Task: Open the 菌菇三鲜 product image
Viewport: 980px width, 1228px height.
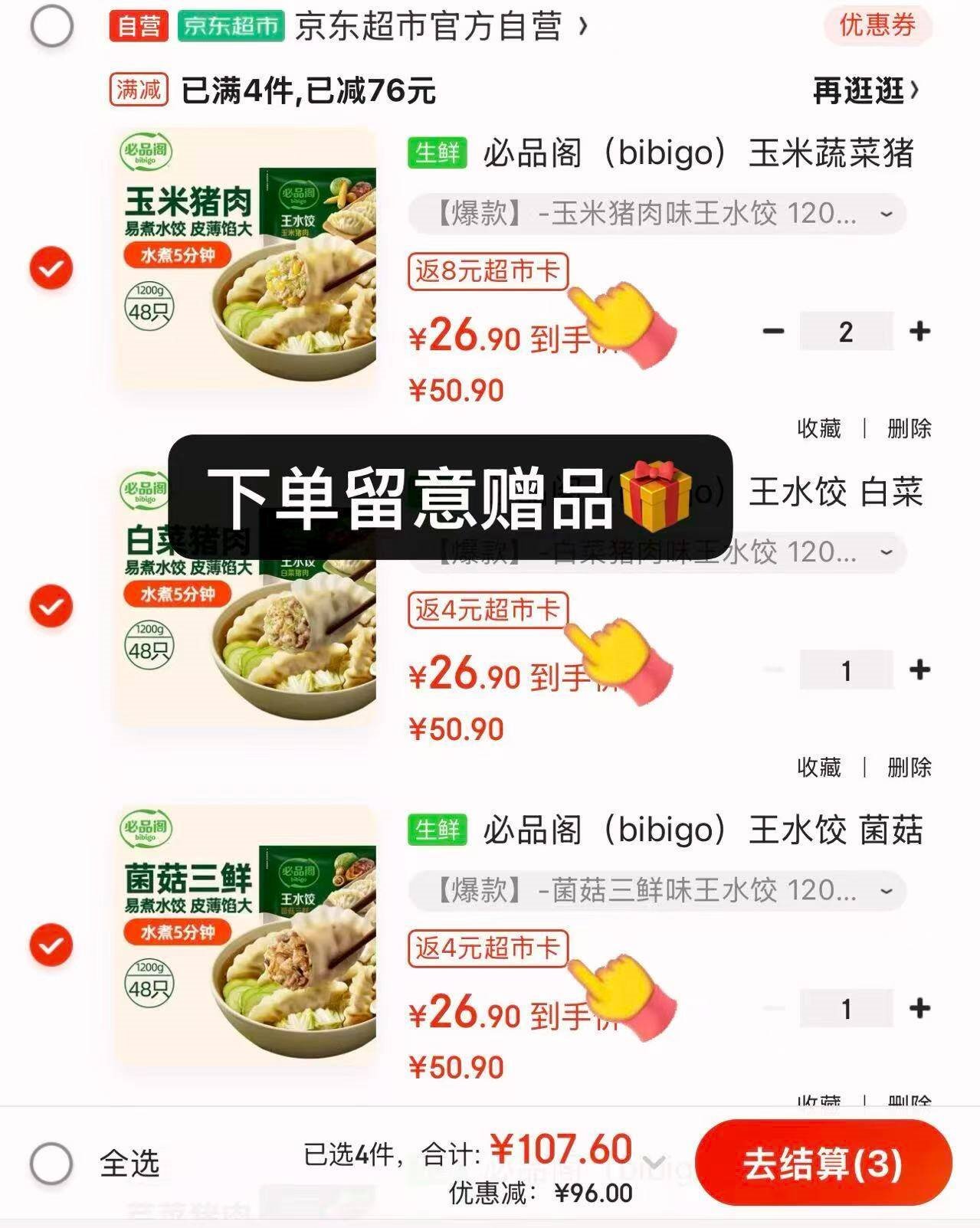Action: [x=247, y=935]
